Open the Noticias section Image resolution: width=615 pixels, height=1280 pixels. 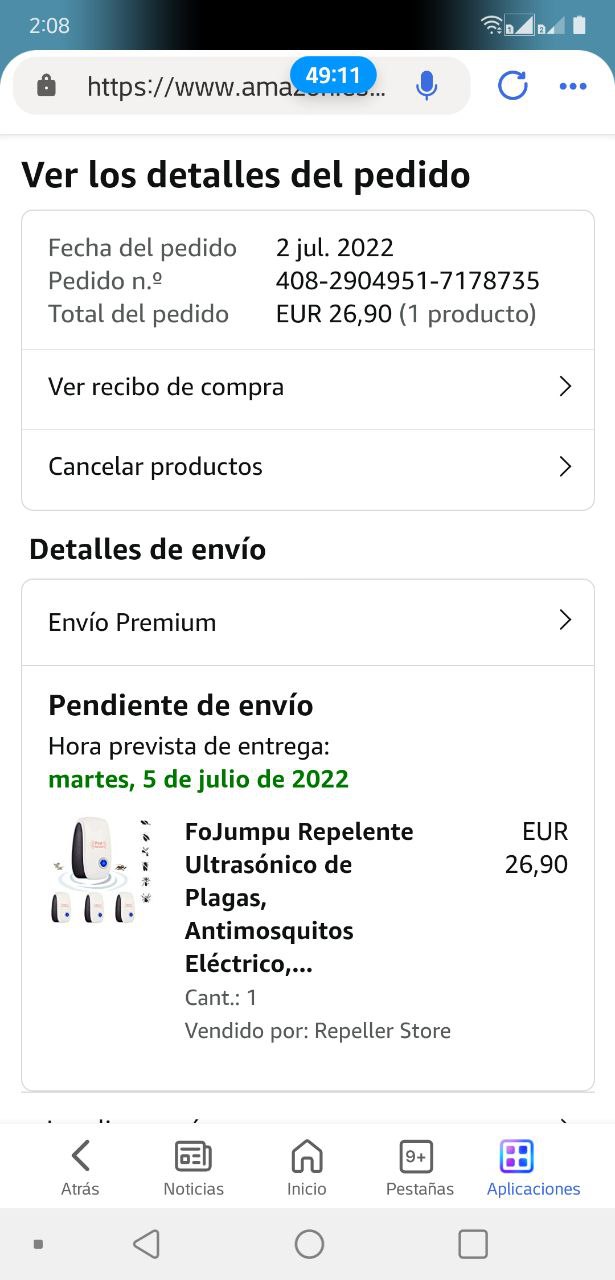click(x=193, y=1168)
